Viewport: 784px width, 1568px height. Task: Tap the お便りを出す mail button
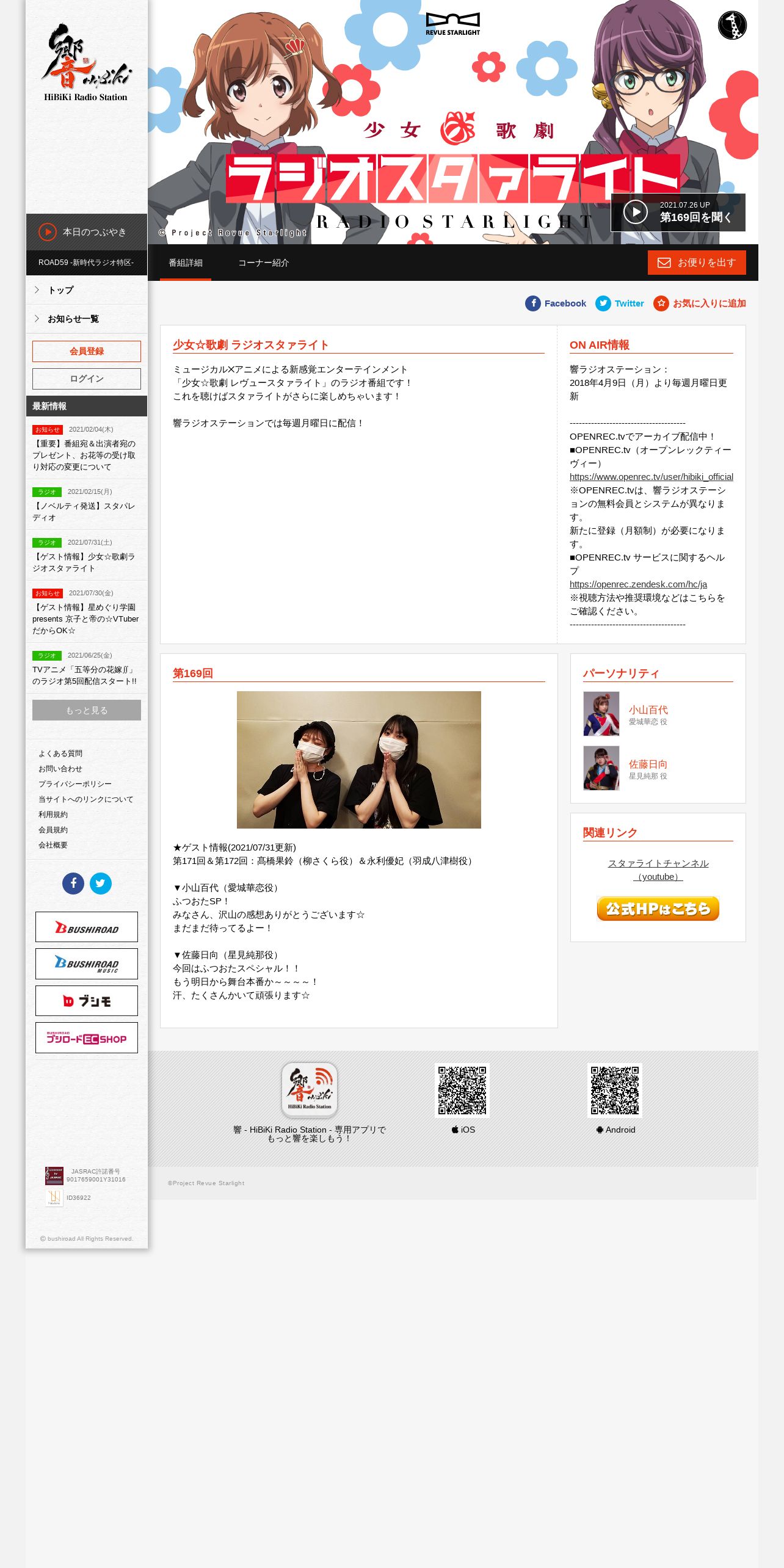tap(697, 263)
